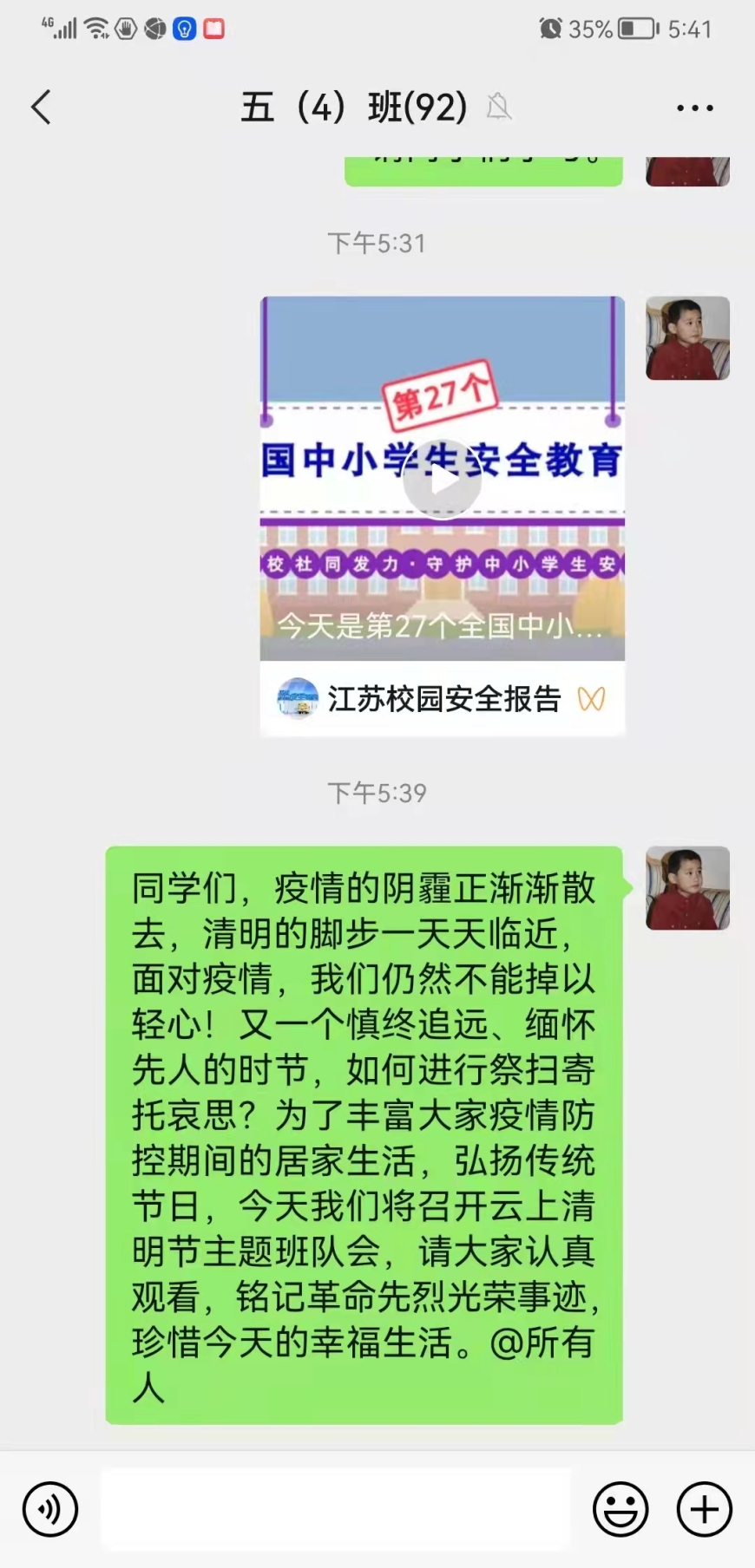
Task: Focus the message text field
Action: point(336,1509)
